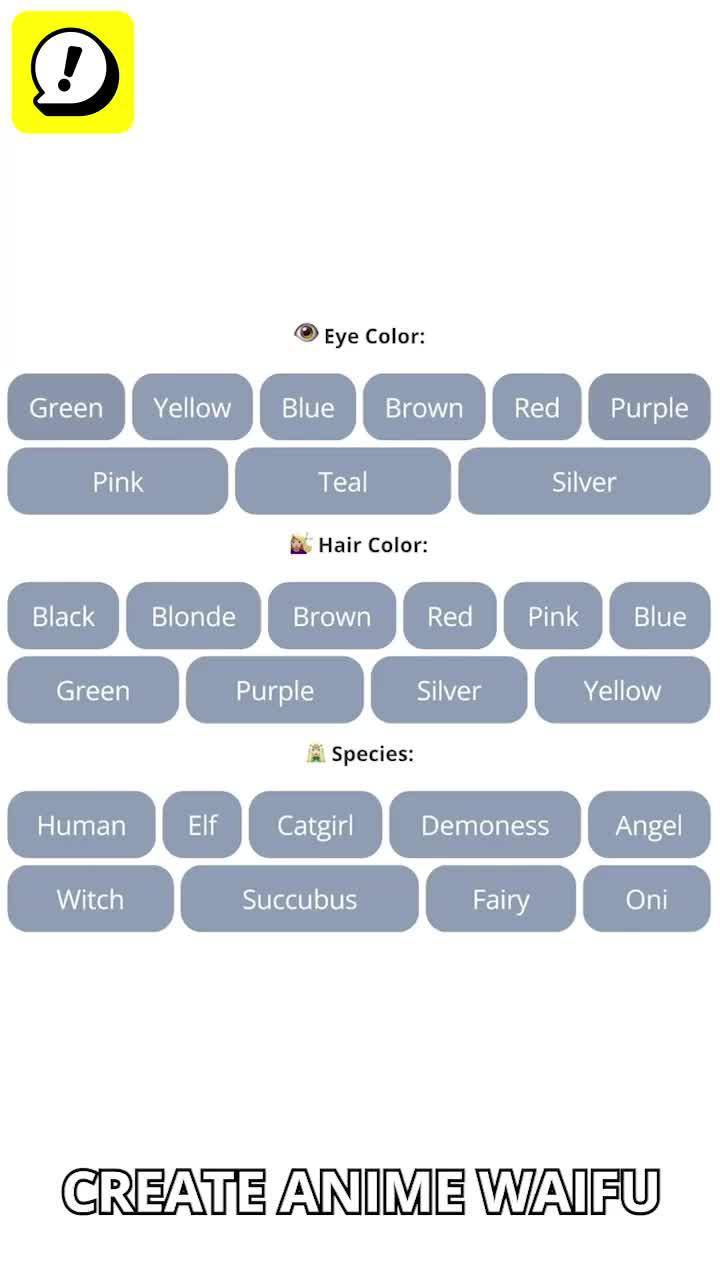Image resolution: width=720 pixels, height=1280 pixels.
Task: Select Demoness as the species
Action: (485, 825)
